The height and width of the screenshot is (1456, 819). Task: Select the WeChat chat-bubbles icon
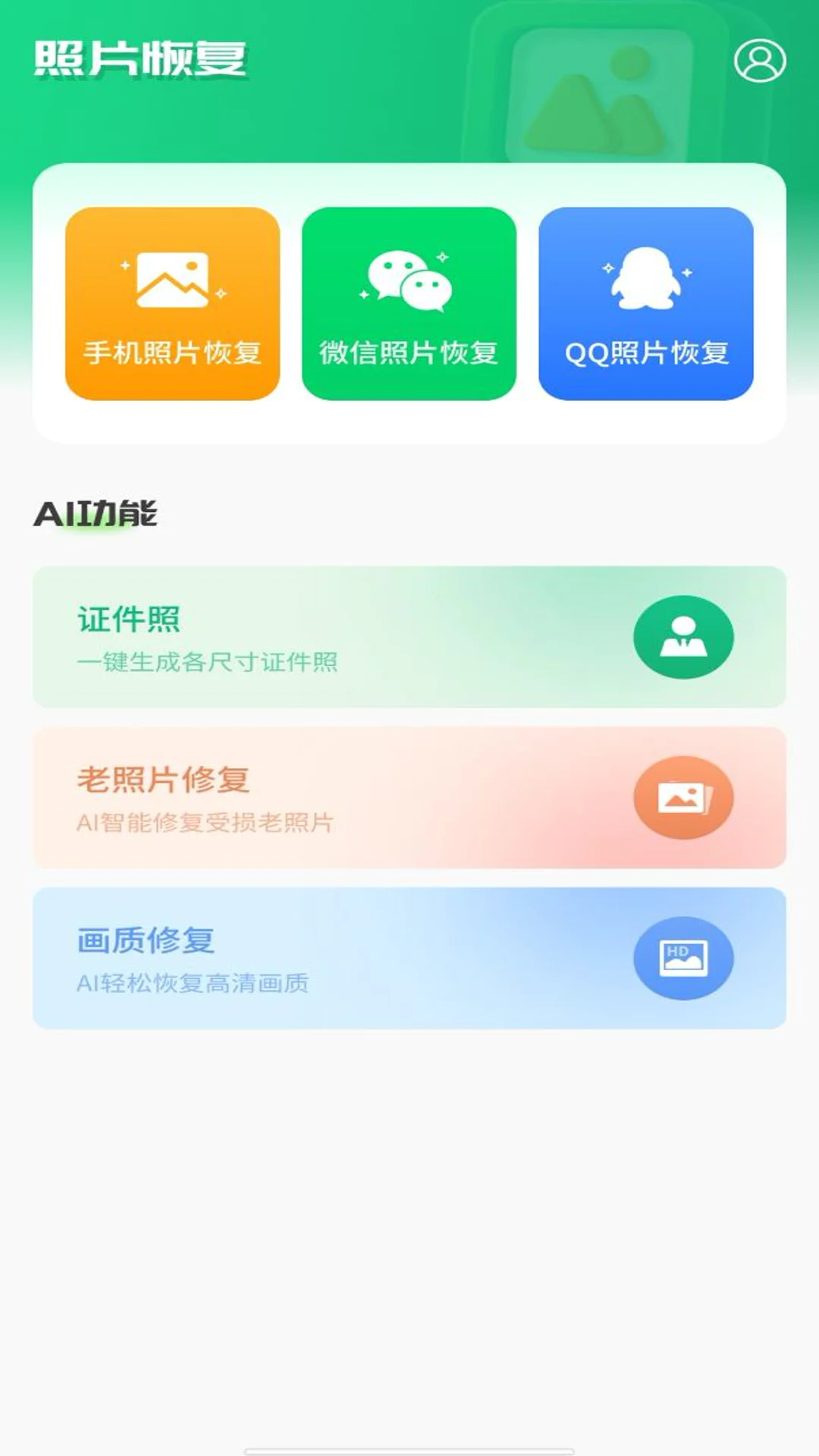pyautogui.click(x=409, y=281)
